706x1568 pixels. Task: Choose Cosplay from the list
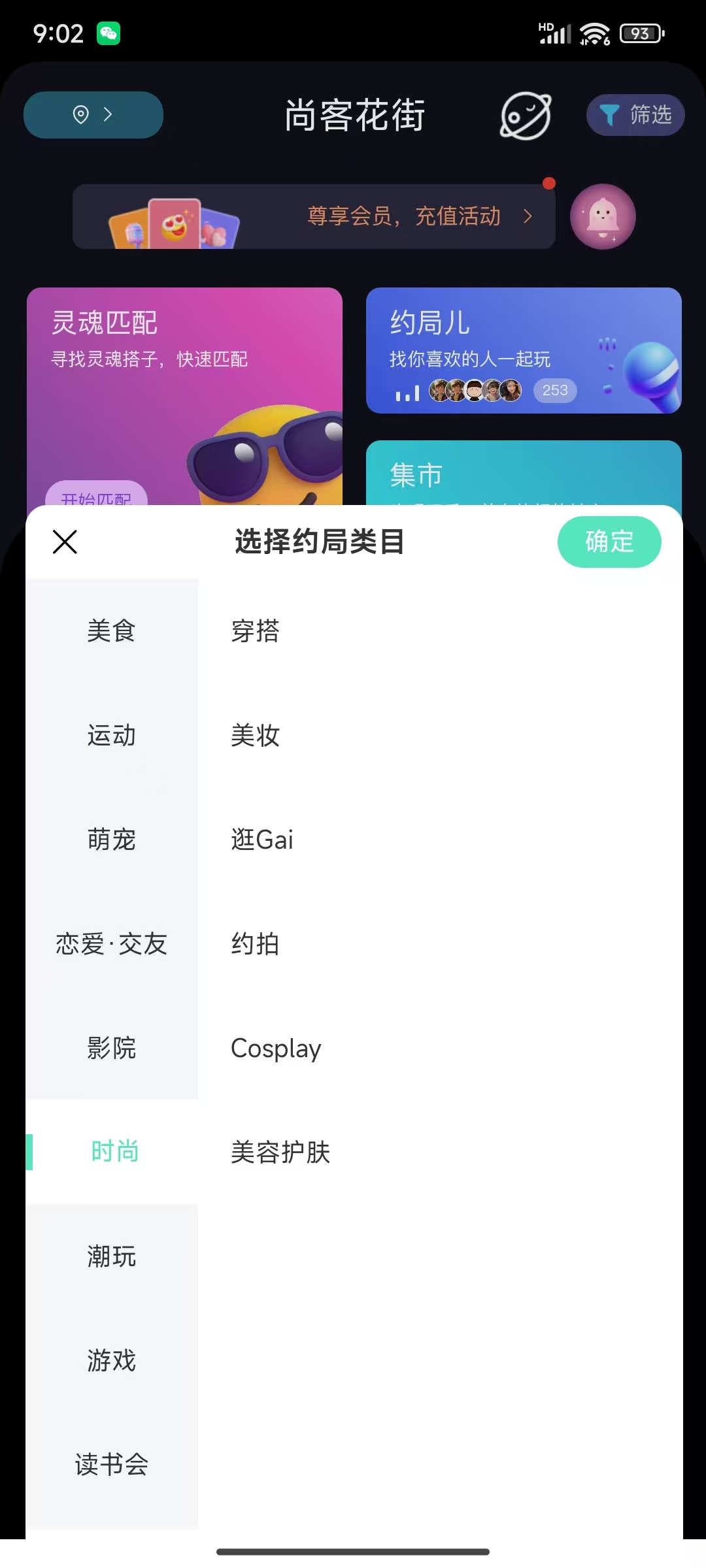[x=276, y=1048]
